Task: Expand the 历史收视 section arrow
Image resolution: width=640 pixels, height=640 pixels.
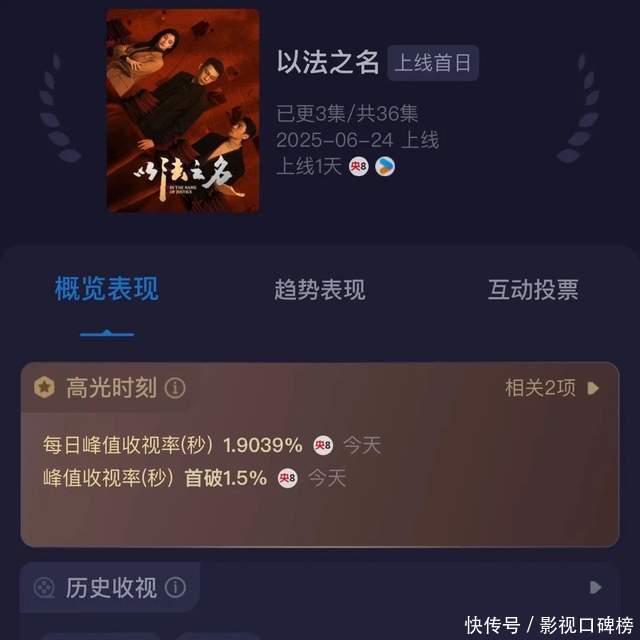Action: 596,587
